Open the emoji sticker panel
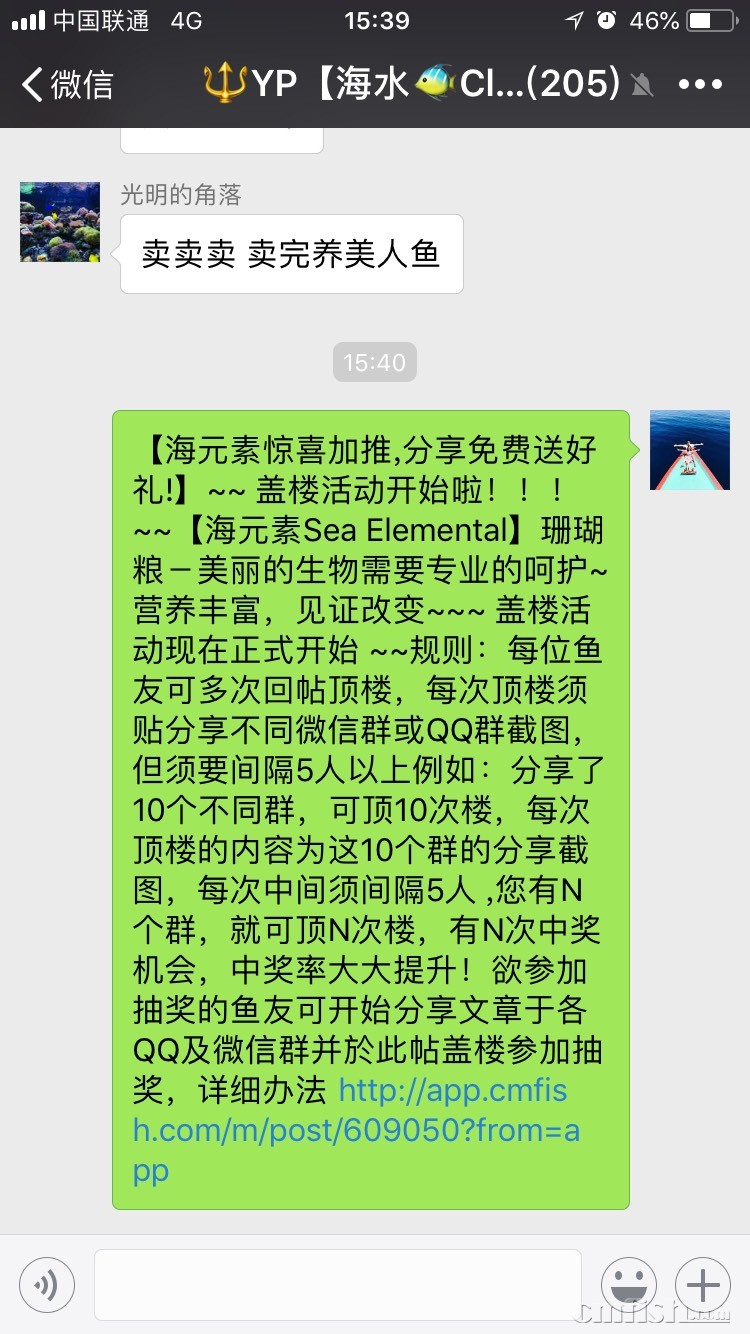Viewport: 750px width, 1334px height. (x=628, y=1283)
